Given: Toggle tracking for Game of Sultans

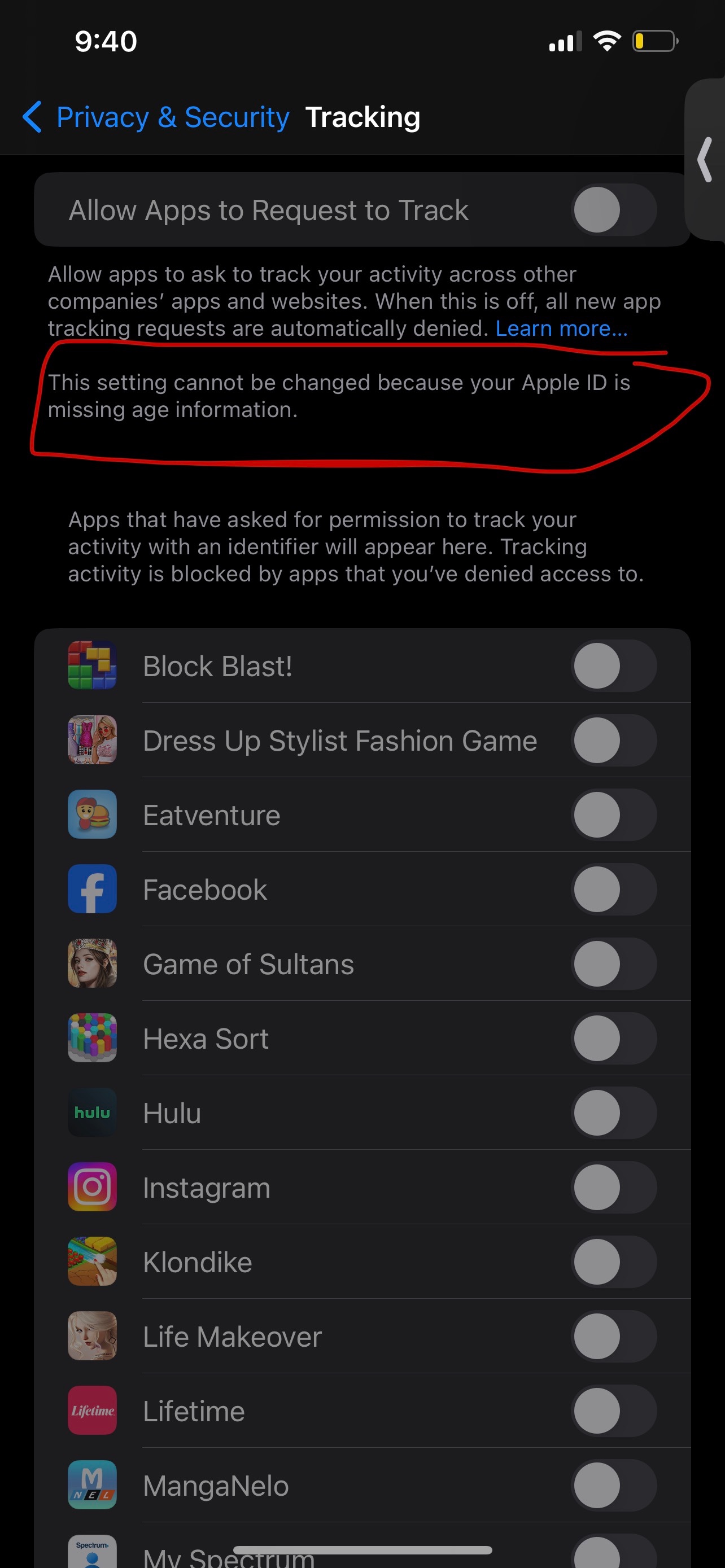Looking at the screenshot, I should point(614,964).
